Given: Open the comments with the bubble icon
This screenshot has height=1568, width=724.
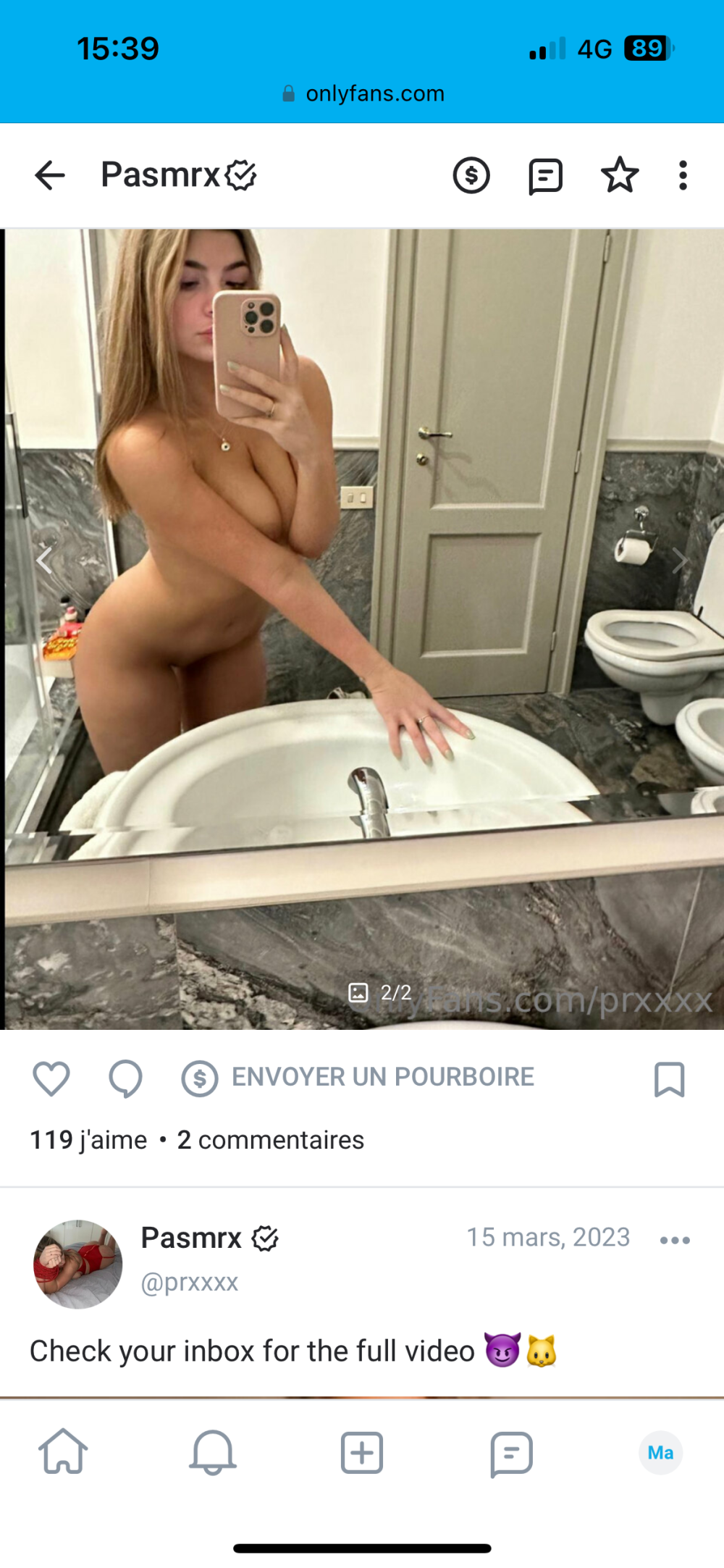Looking at the screenshot, I should 125,1078.
